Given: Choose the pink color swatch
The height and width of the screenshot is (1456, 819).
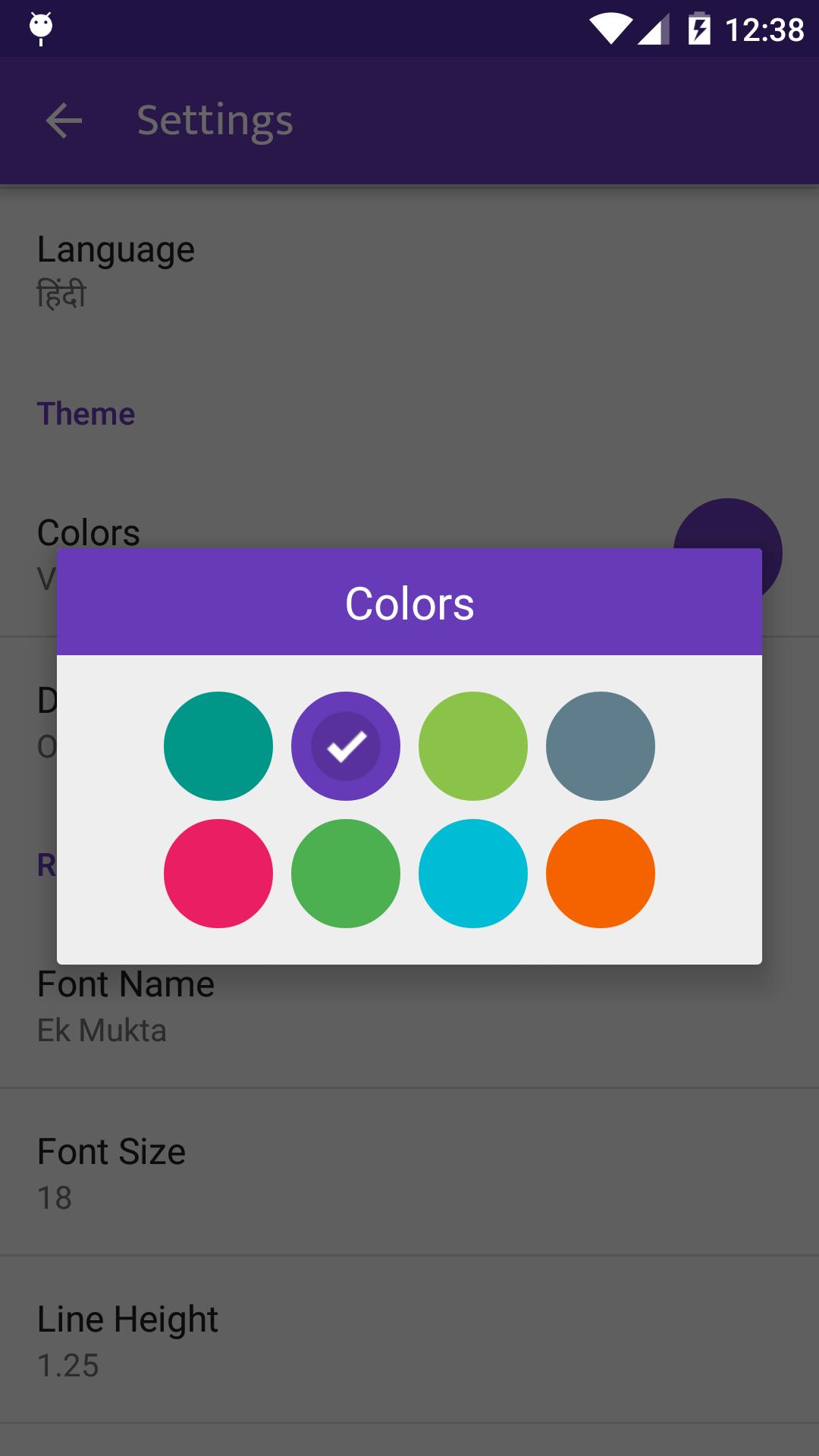Looking at the screenshot, I should (x=218, y=874).
